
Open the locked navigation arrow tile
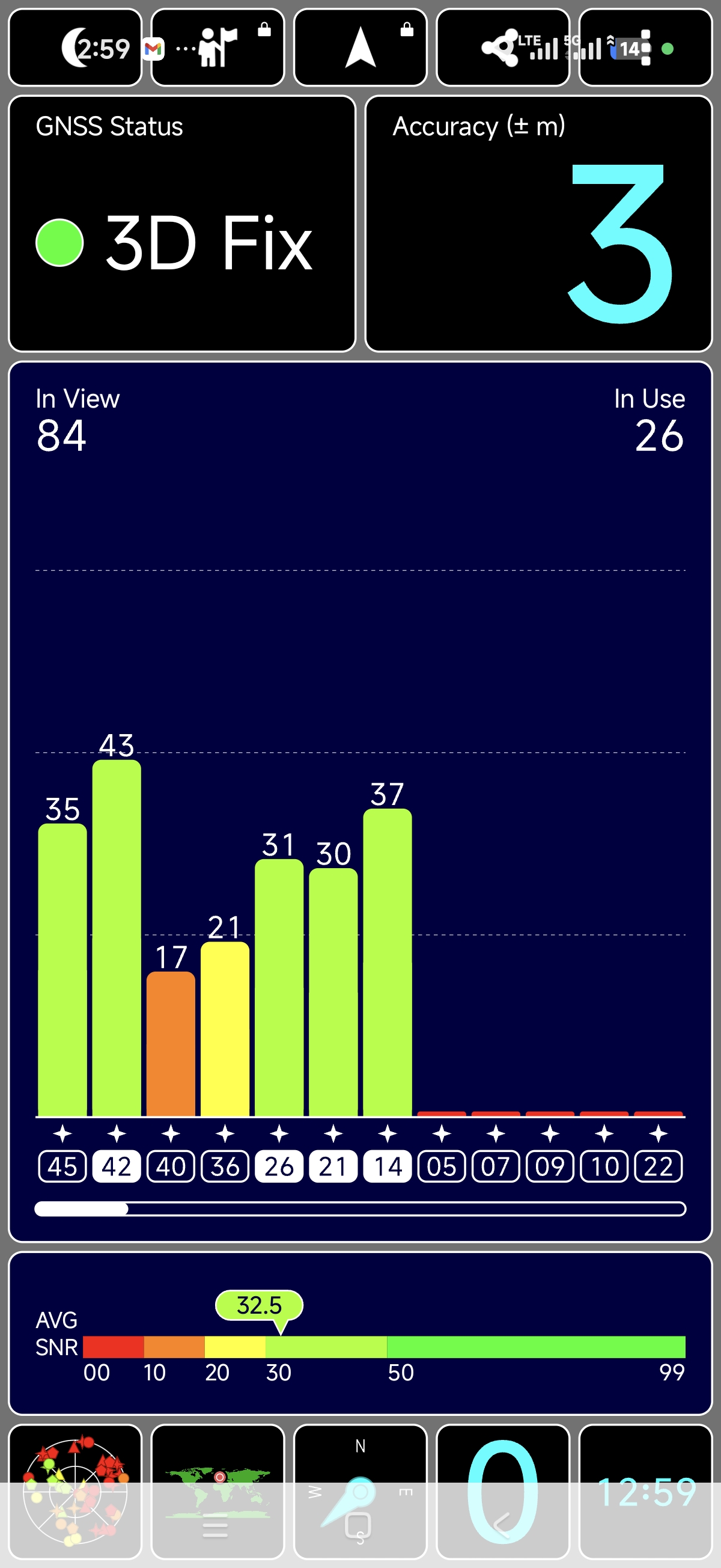(x=360, y=47)
